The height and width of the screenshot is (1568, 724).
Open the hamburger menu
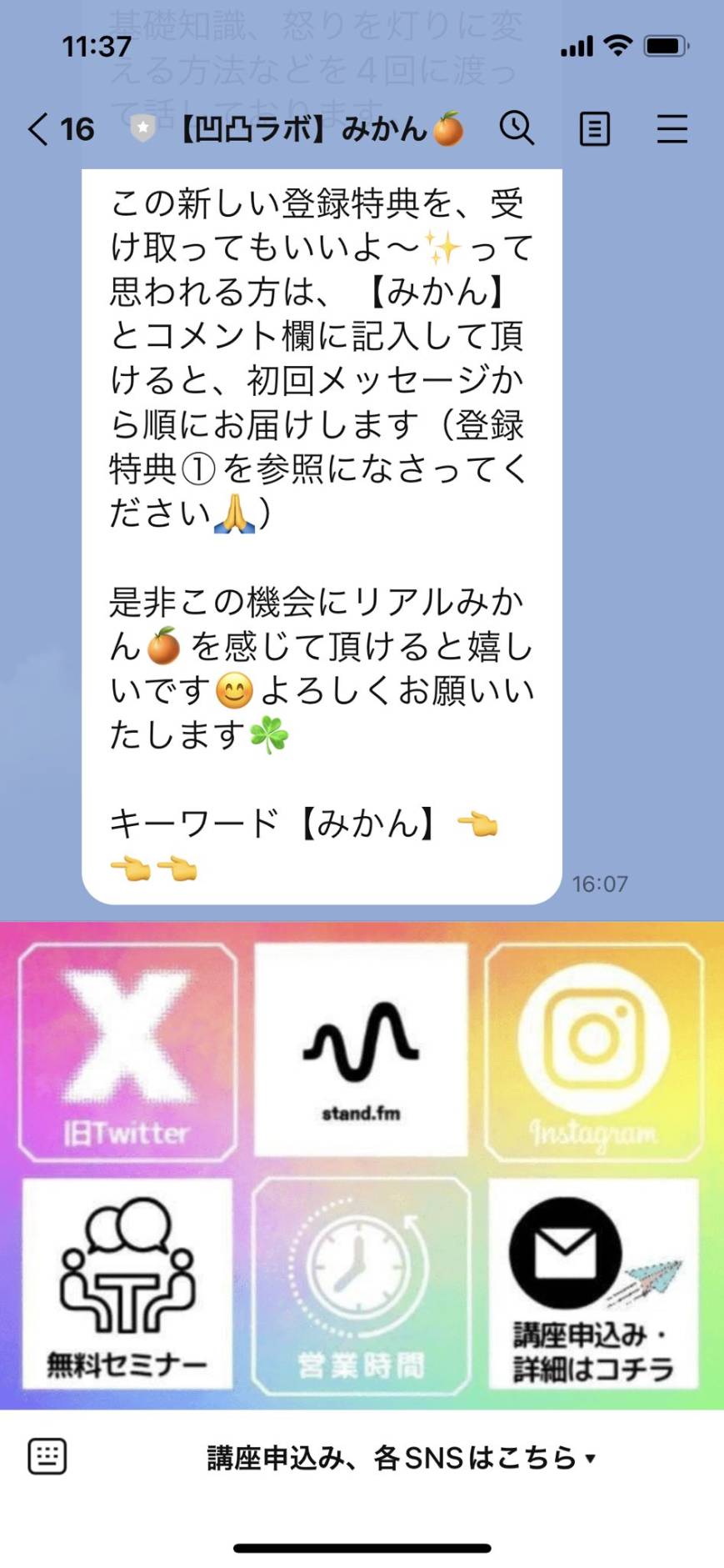pos(672,129)
